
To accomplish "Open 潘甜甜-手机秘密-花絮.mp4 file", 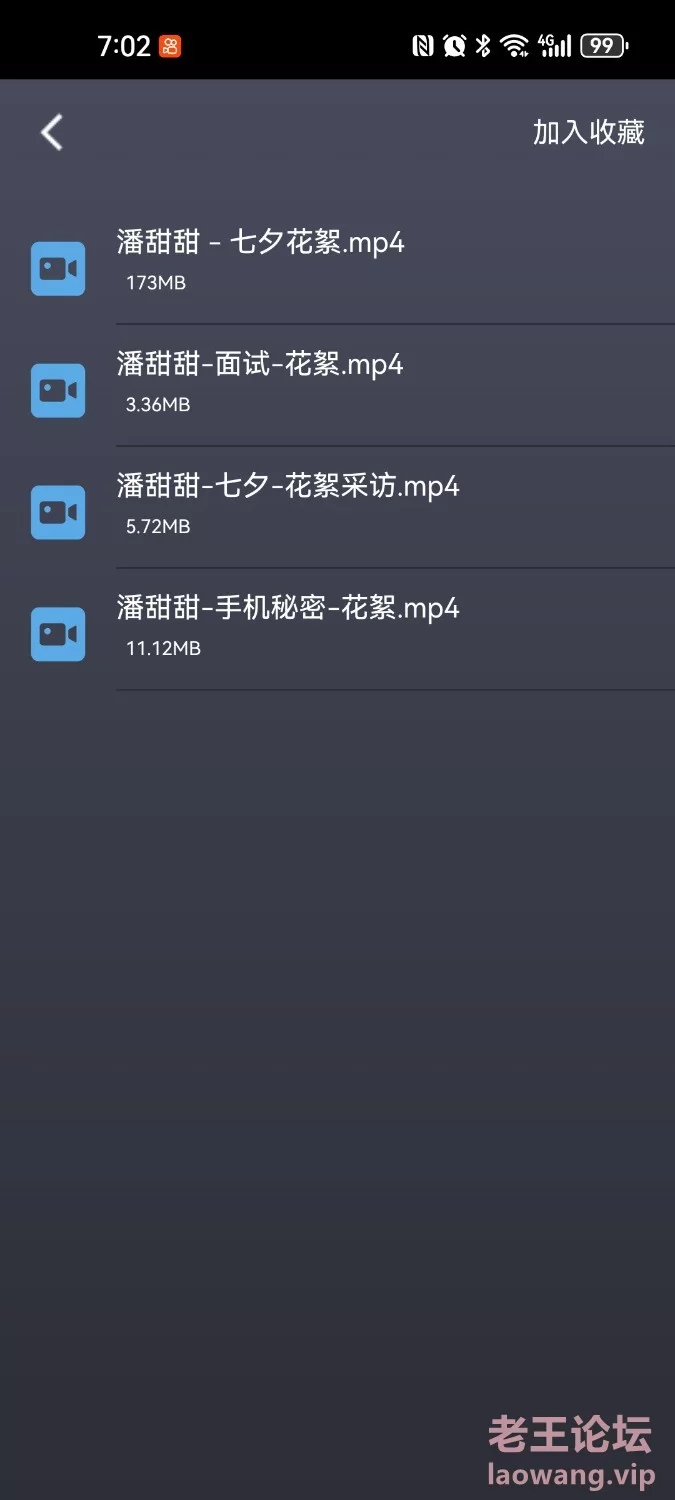I will (338, 630).
